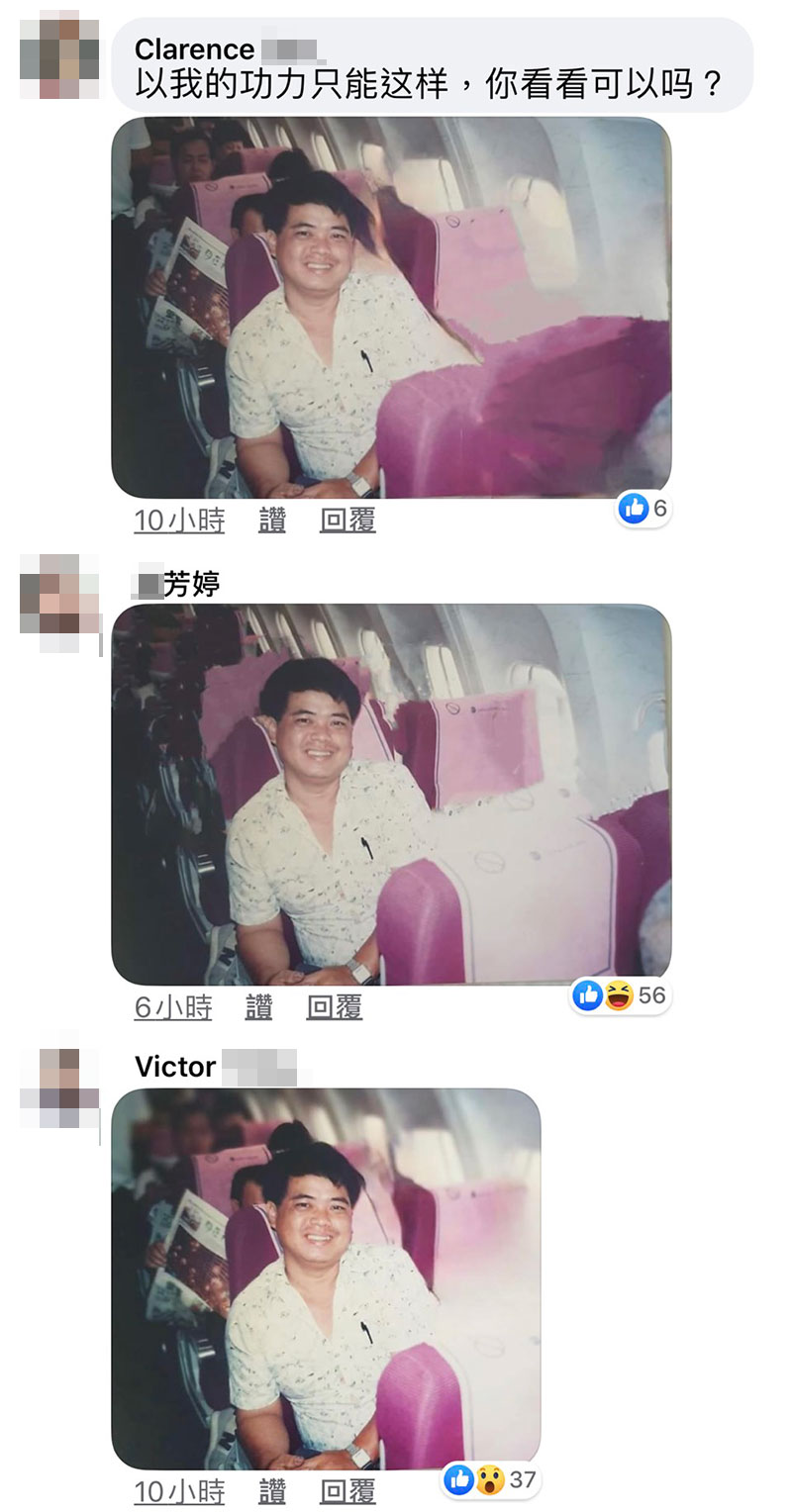View the 56 reactions on 芳婷's comment
Viewport: 792px width, 1512px height.
[x=621, y=994]
